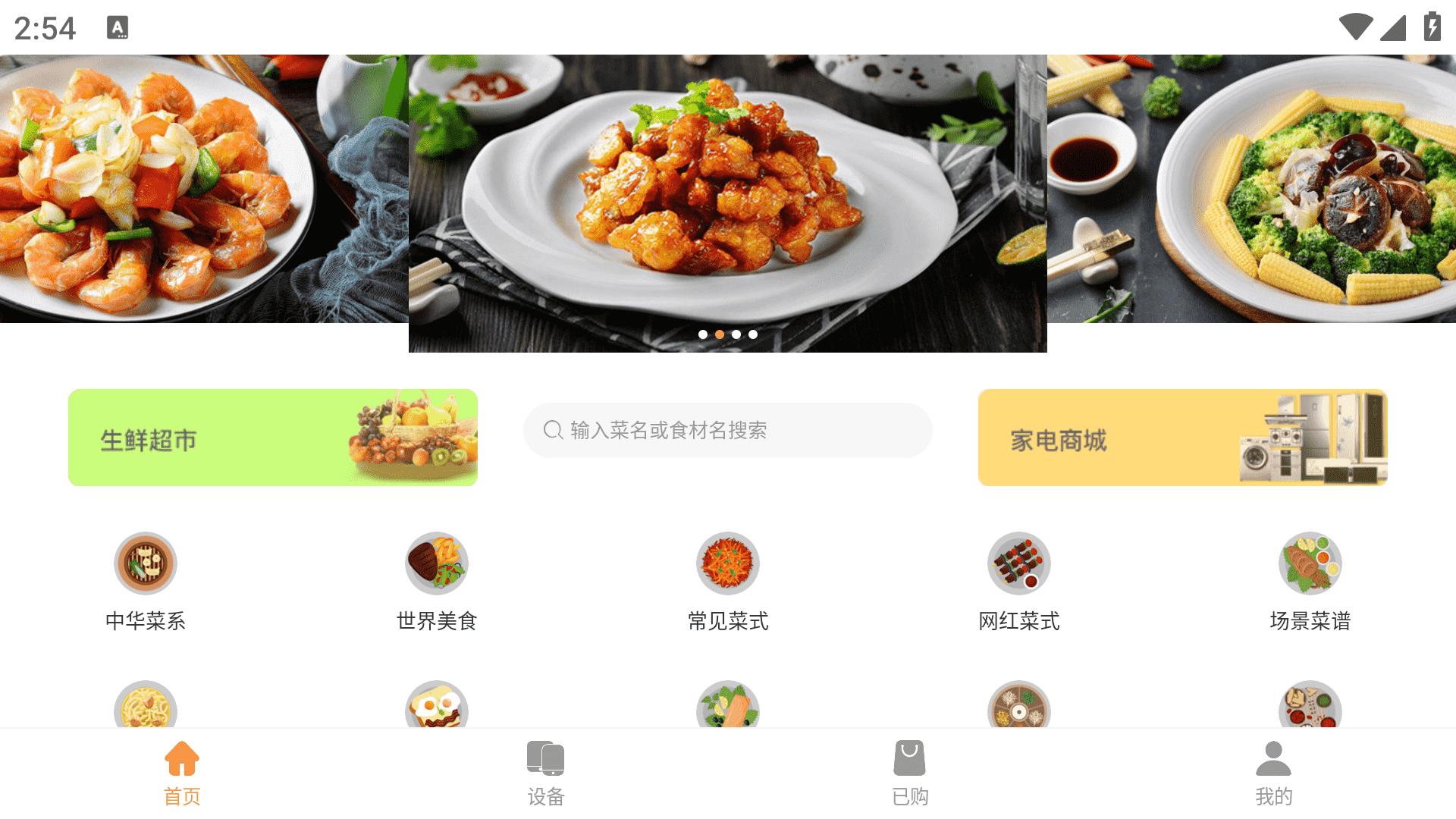Image resolution: width=1456 pixels, height=819 pixels.
Task: Open the 生鲜超市 fresh market banner
Action: point(273,438)
